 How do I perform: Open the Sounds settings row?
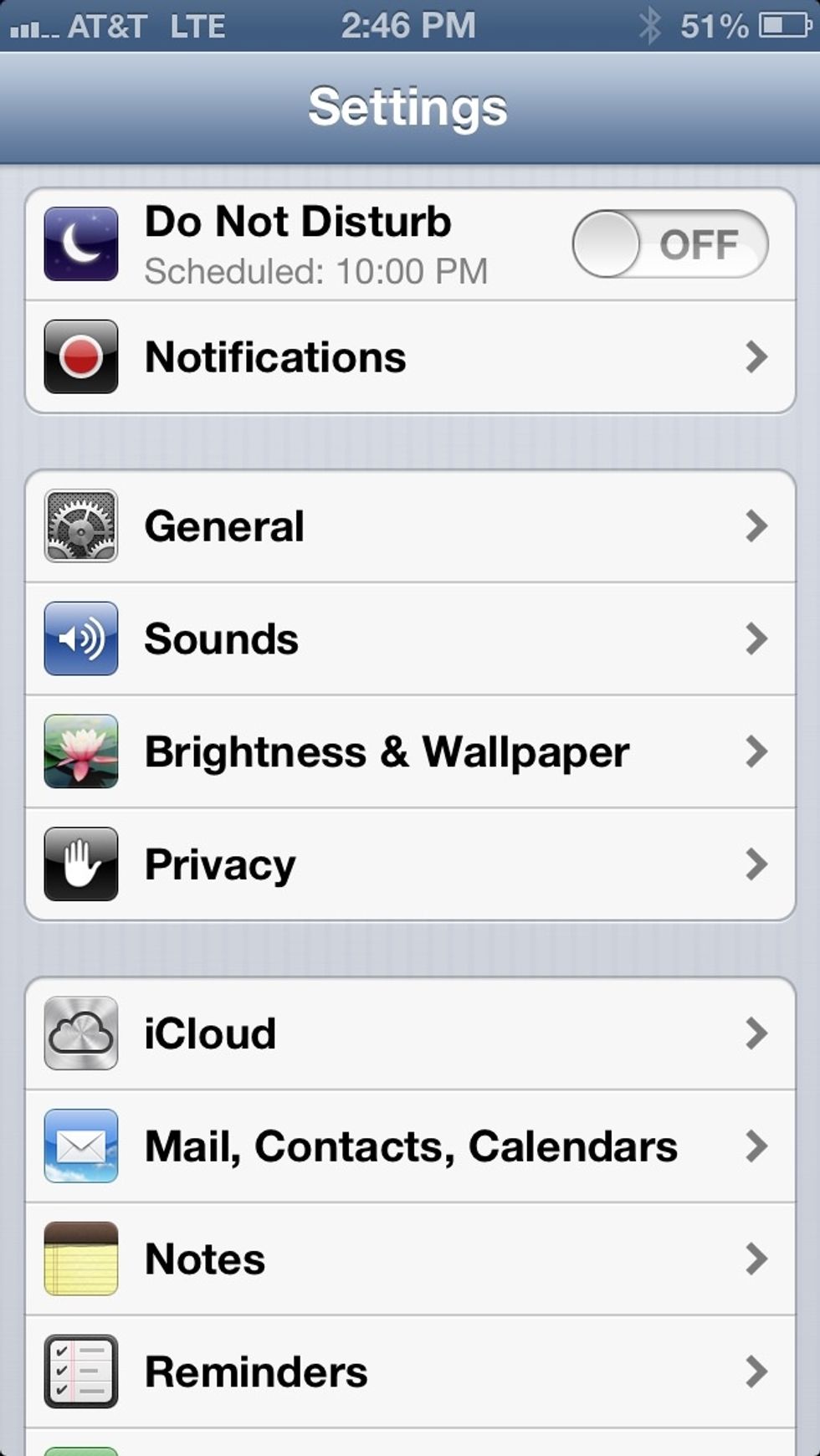point(410,639)
